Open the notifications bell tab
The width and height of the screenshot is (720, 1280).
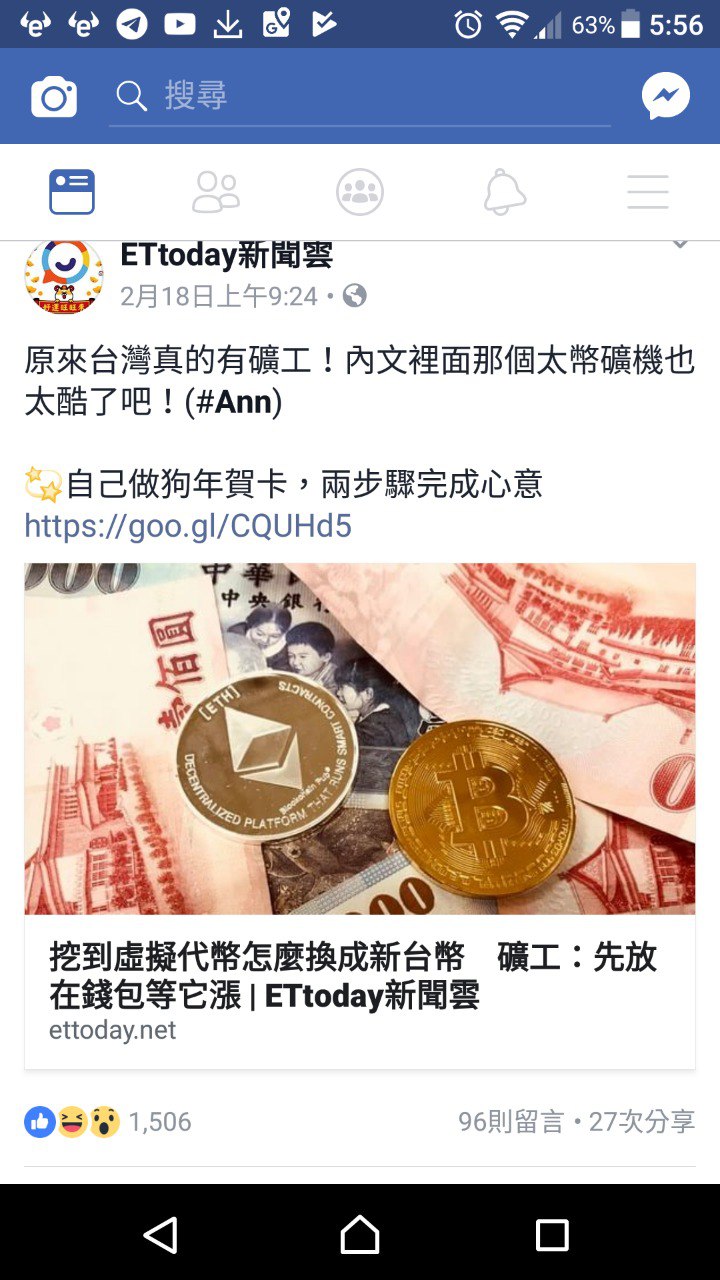(x=504, y=192)
